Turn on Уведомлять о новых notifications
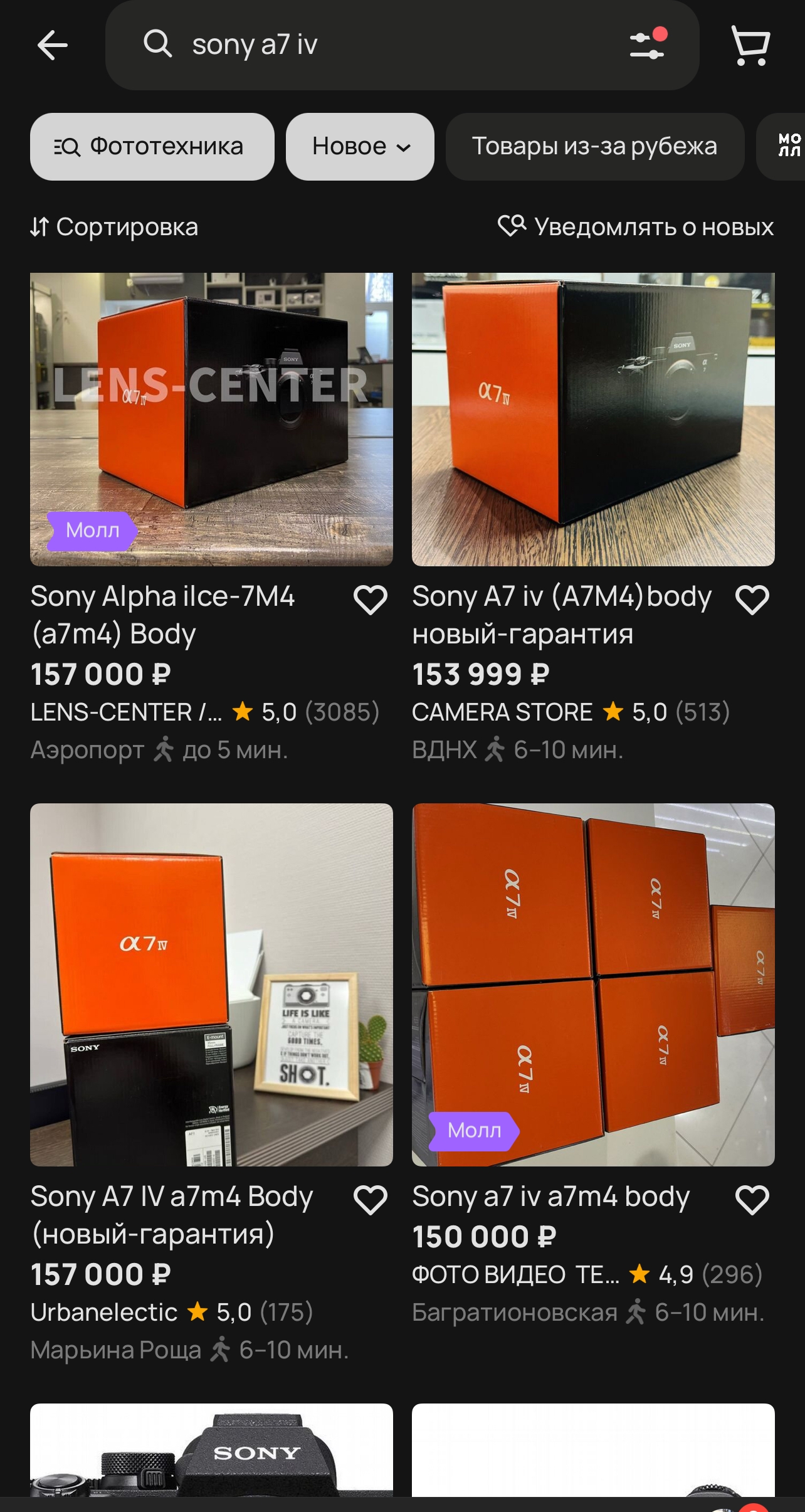The image size is (805, 1512). [636, 227]
